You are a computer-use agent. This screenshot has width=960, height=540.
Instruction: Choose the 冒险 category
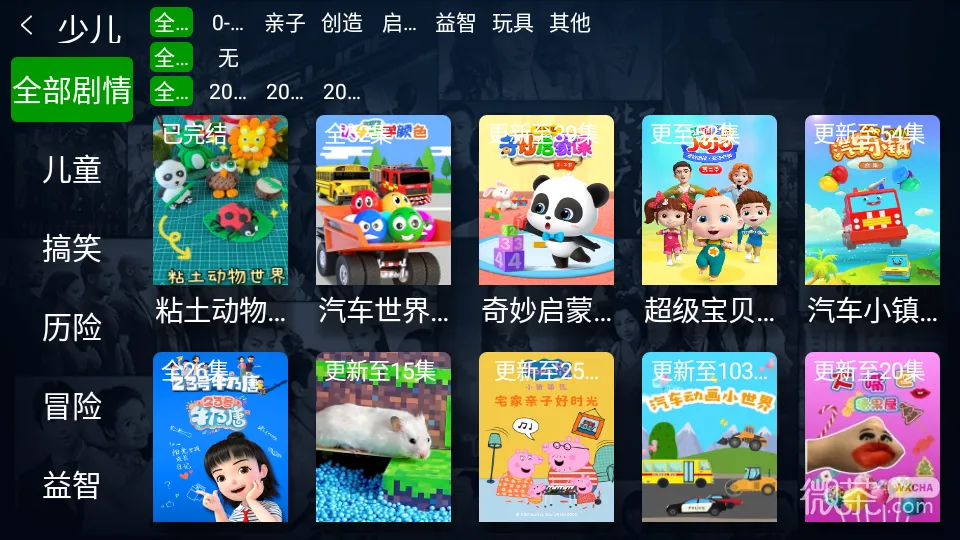tap(72, 406)
